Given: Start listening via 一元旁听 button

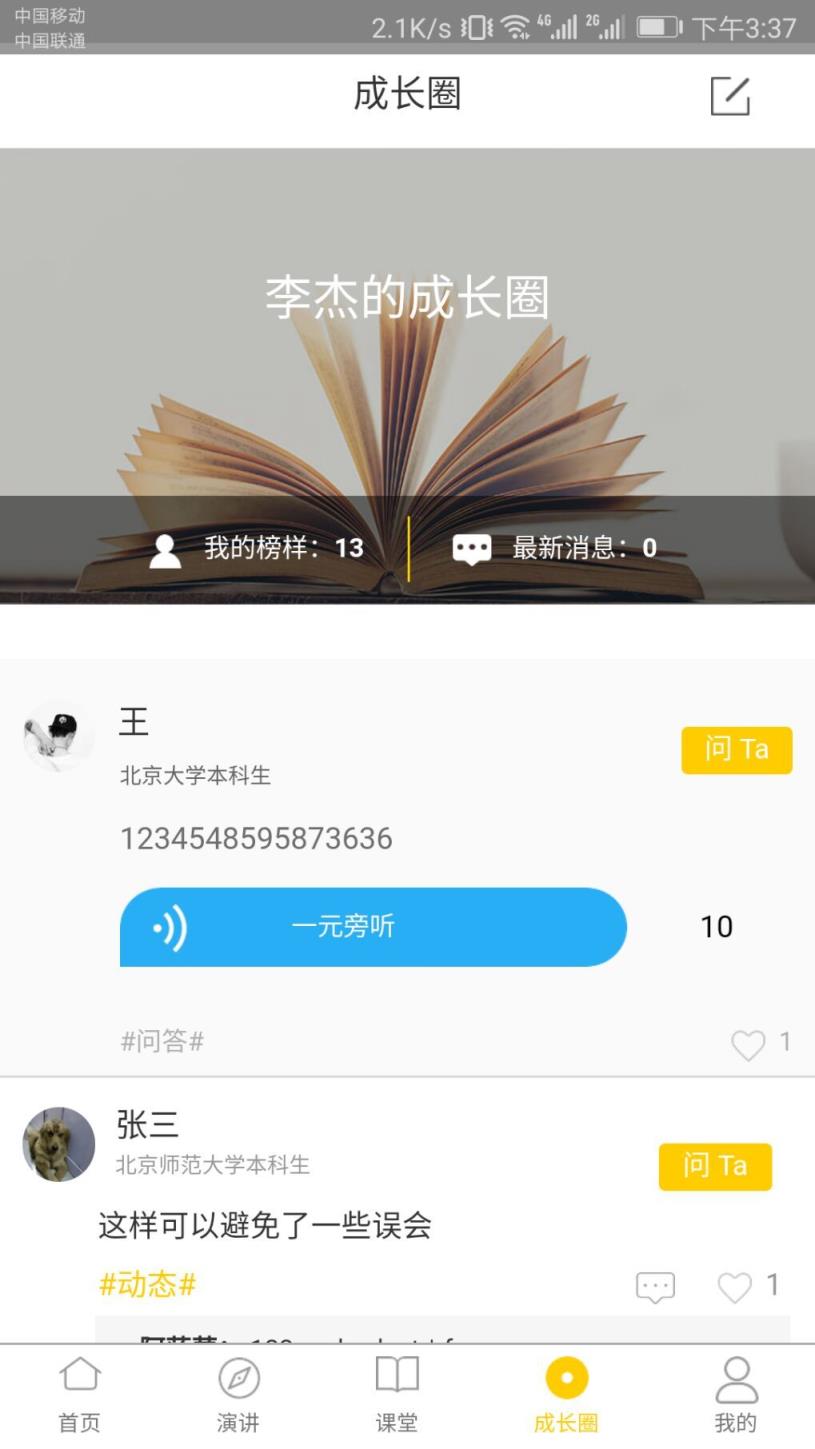Looking at the screenshot, I should [373, 926].
